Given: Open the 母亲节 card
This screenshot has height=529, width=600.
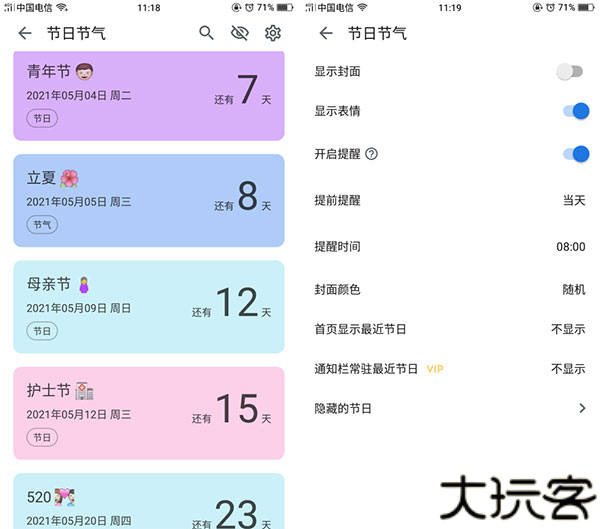Looking at the screenshot, I should coord(148,306).
